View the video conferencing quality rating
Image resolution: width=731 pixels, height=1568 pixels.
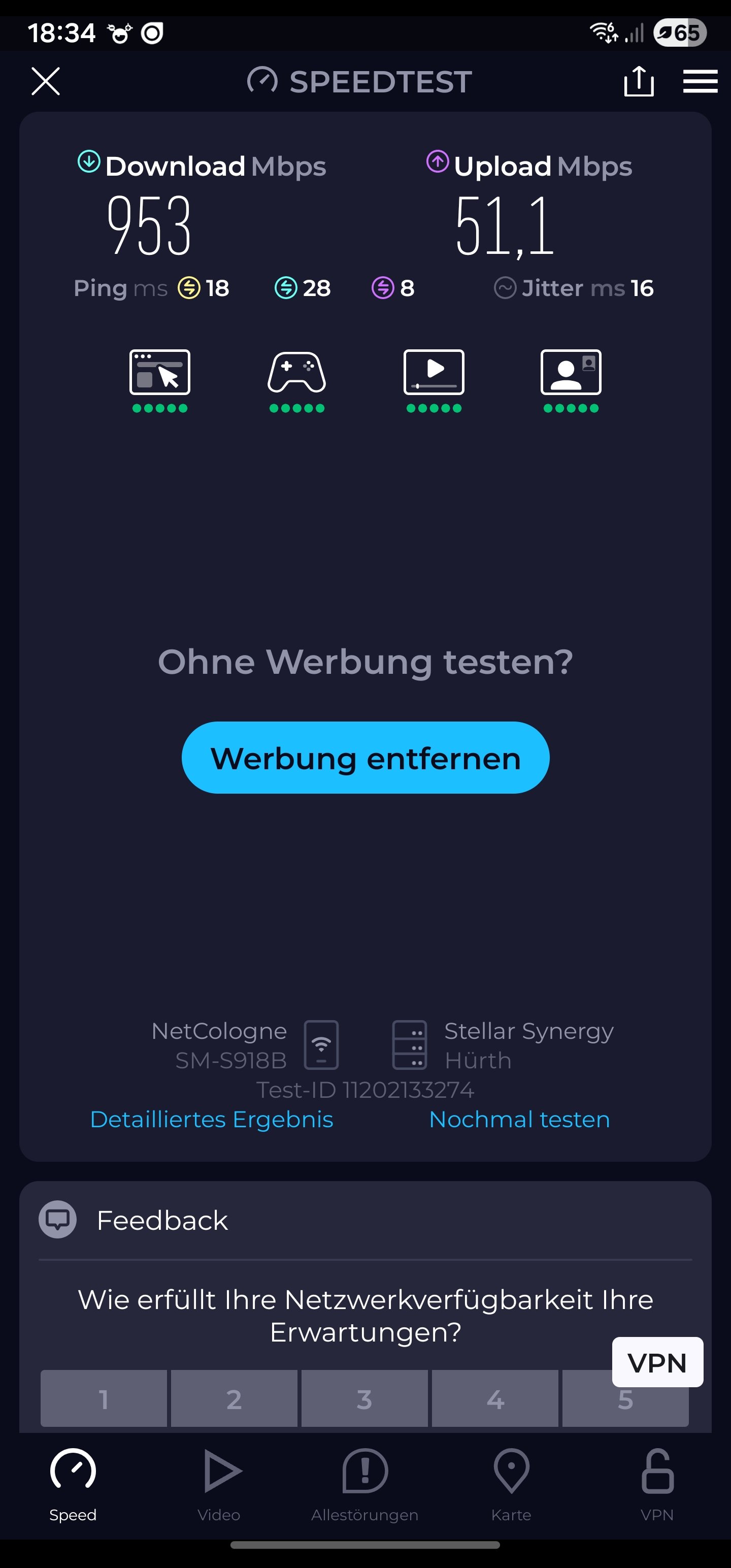[x=571, y=380]
